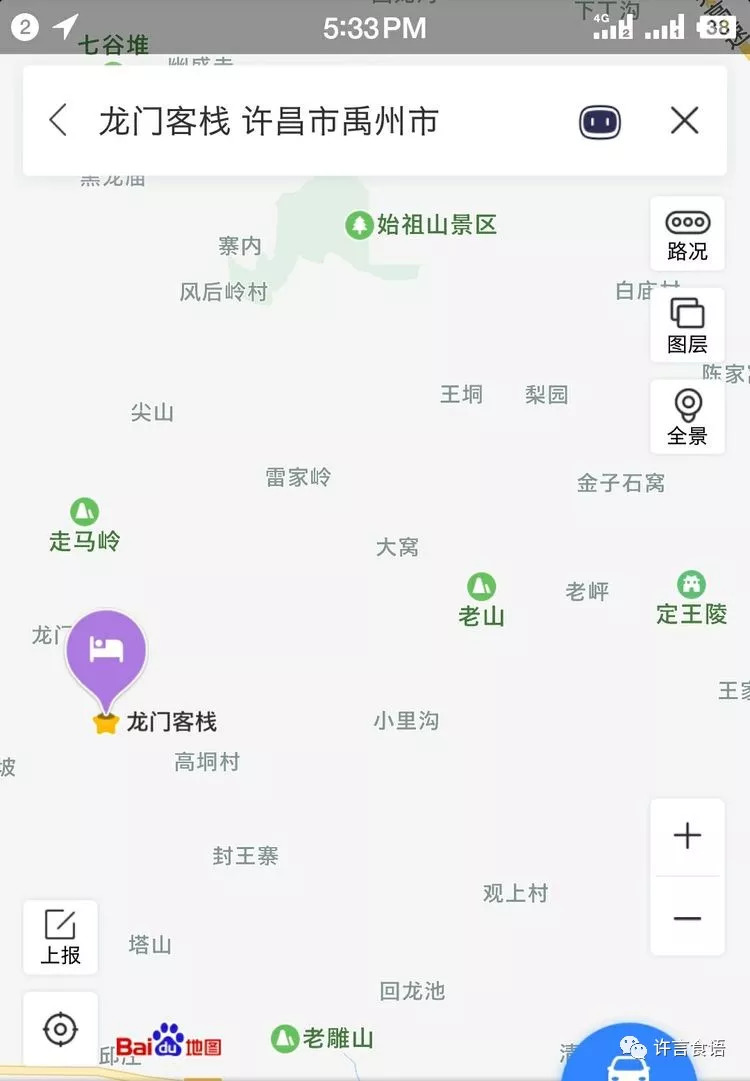Screen dimensions: 750x1081
Task: Go back from the search results
Action: pos(58,121)
